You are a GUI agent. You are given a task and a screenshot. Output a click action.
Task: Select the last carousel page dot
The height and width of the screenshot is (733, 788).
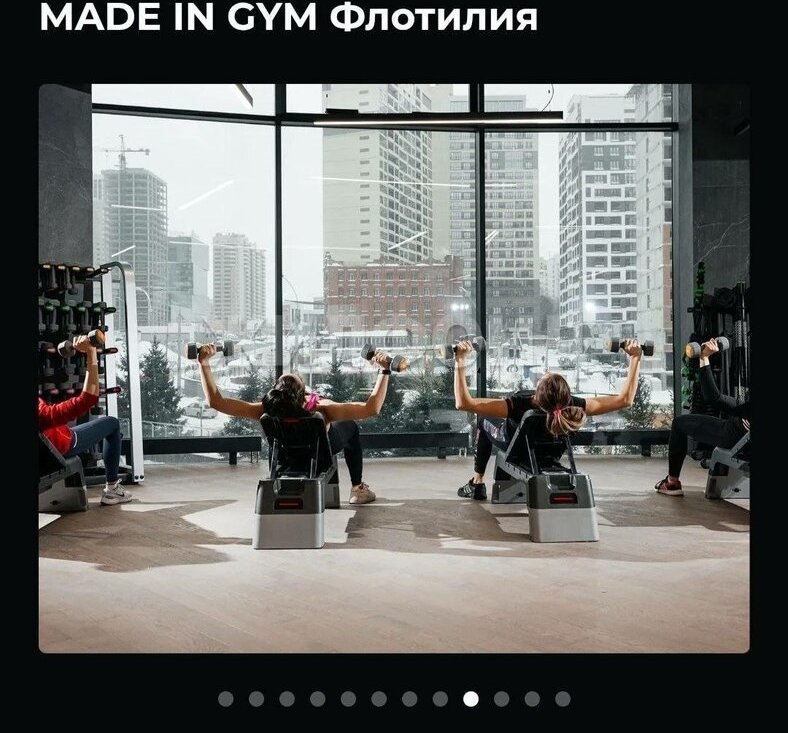tap(563, 699)
